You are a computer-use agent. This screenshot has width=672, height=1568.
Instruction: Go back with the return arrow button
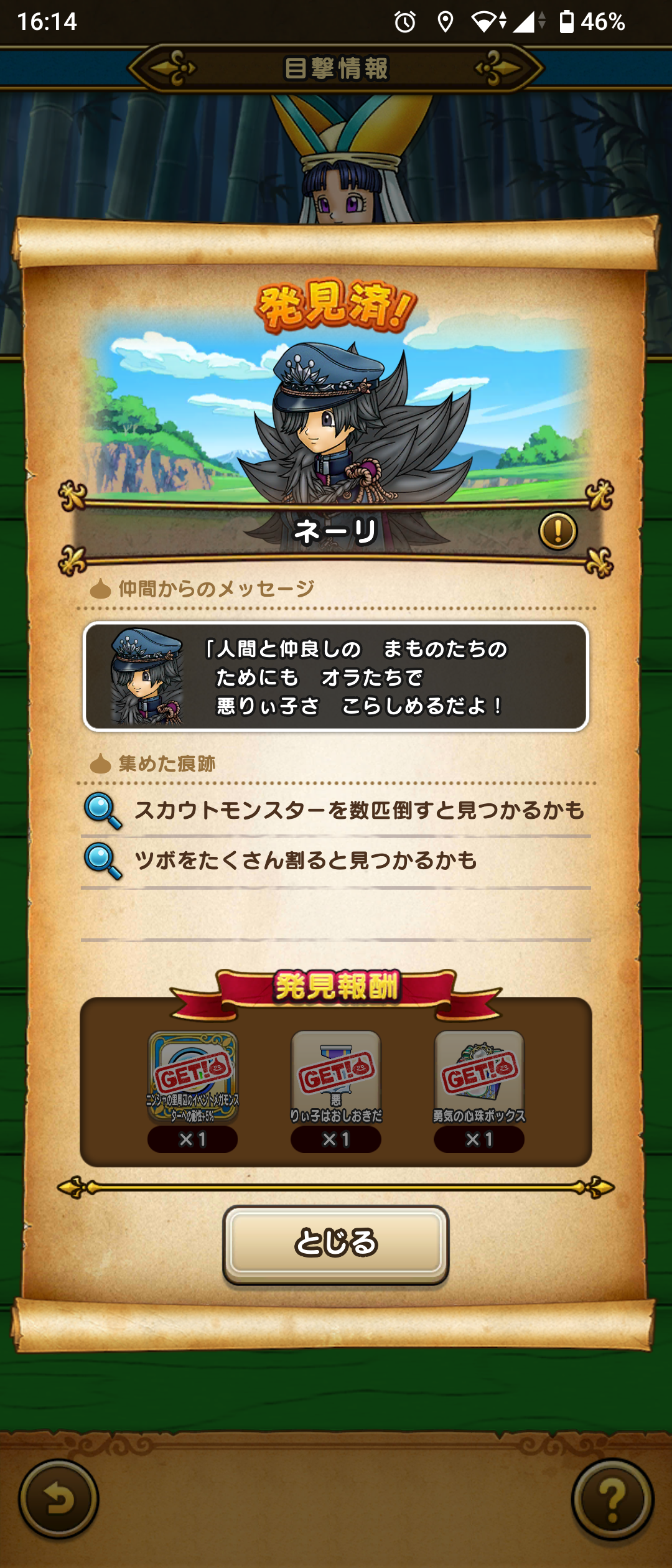(59, 1500)
